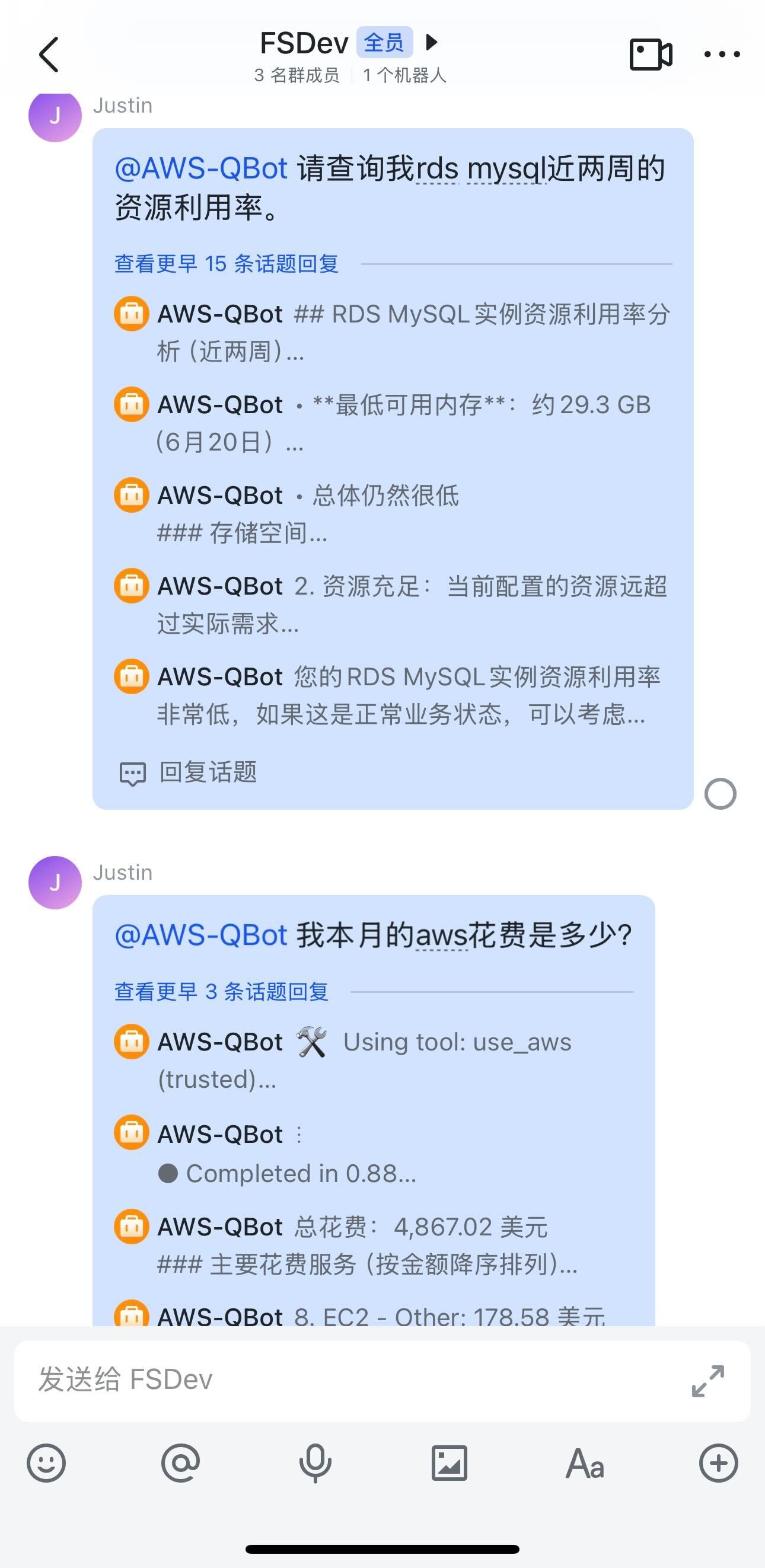Go back using the top-left arrow
The image size is (765, 1568).
pos(49,55)
